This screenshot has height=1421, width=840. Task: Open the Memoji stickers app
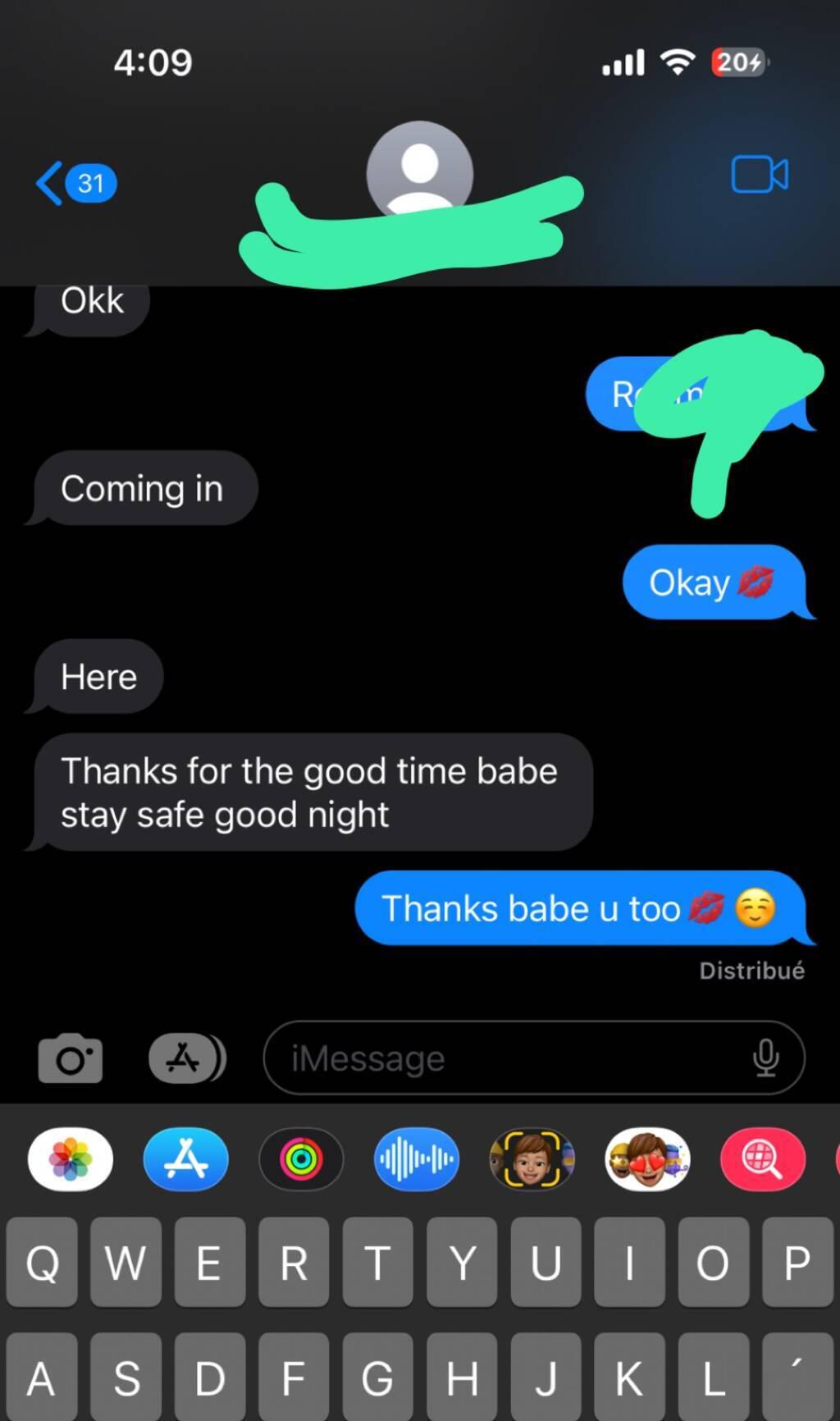pos(647,1158)
